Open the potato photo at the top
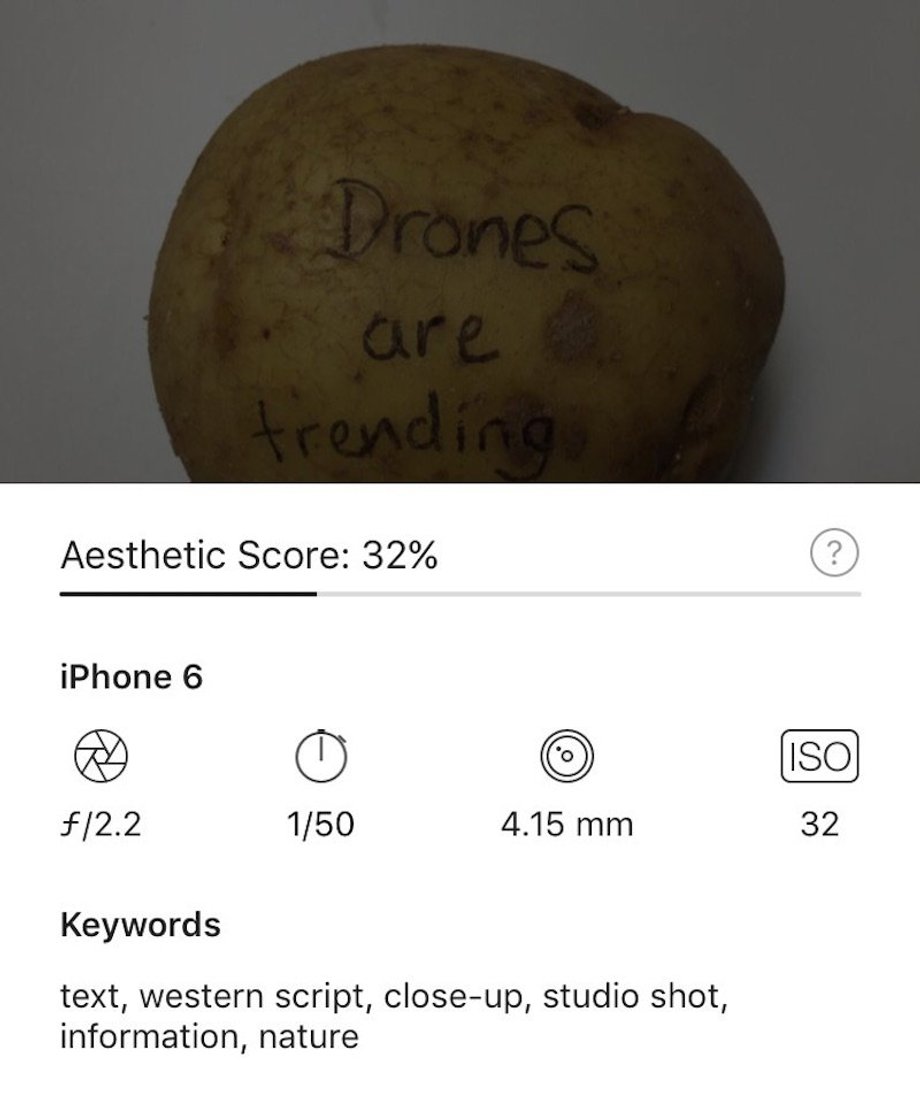The height and width of the screenshot is (1115, 920). pyautogui.click(x=460, y=240)
